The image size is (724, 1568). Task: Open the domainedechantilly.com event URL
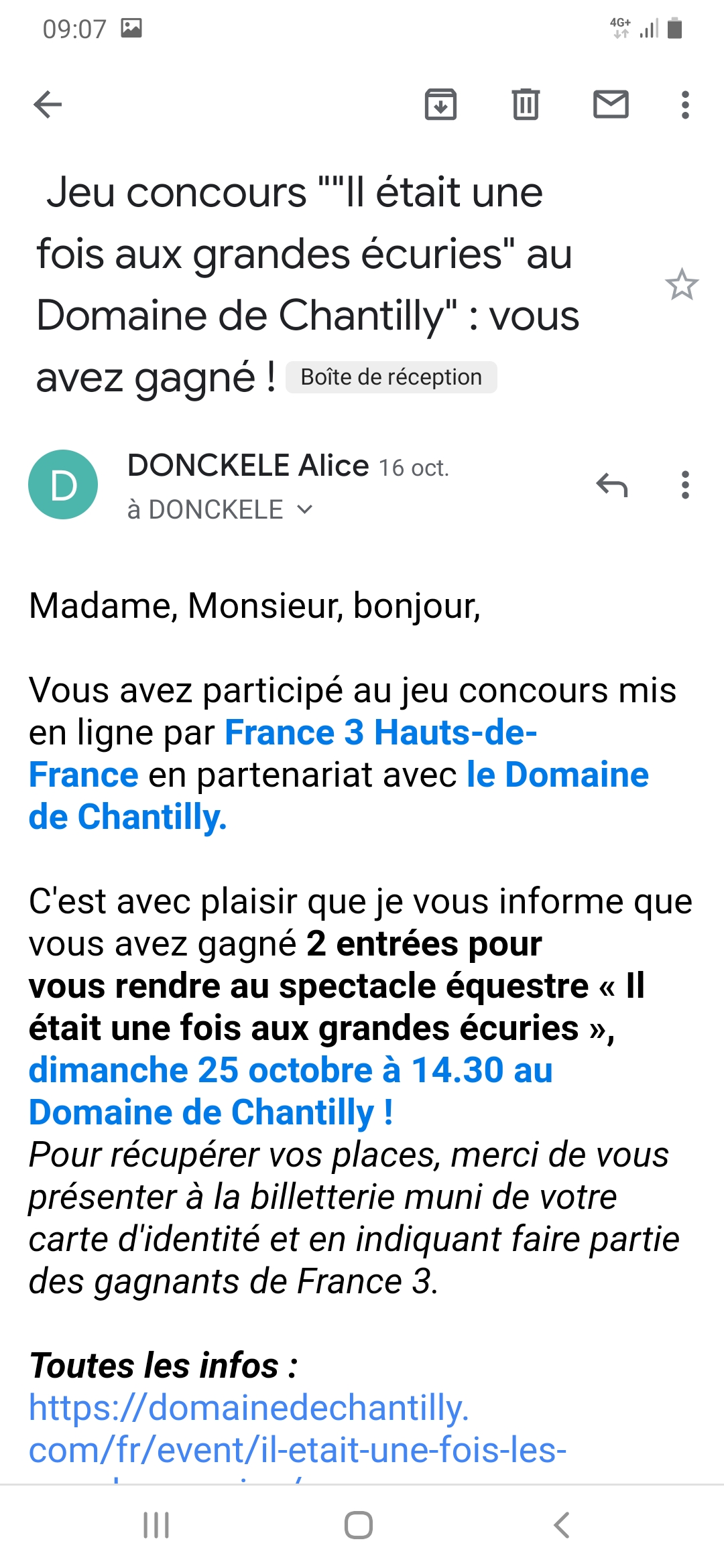click(x=298, y=1429)
